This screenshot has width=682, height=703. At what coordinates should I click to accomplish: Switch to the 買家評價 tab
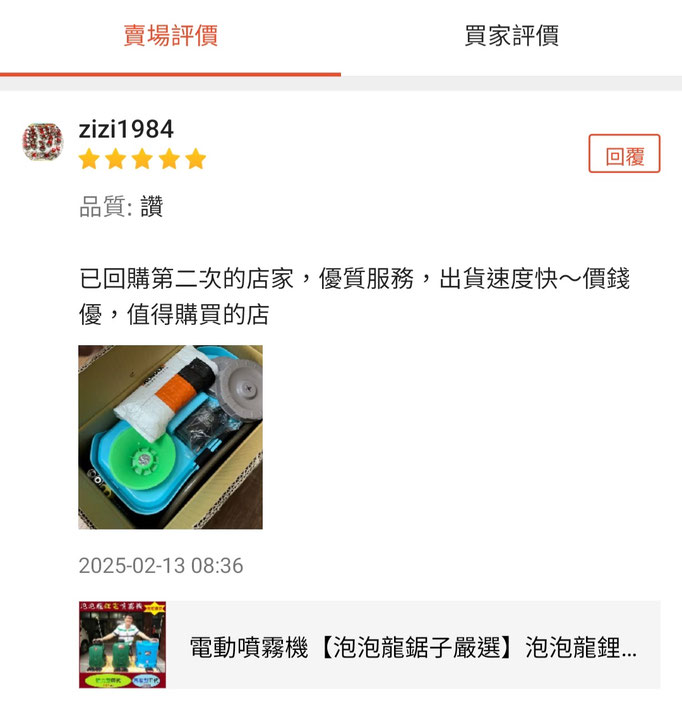[x=511, y=37]
